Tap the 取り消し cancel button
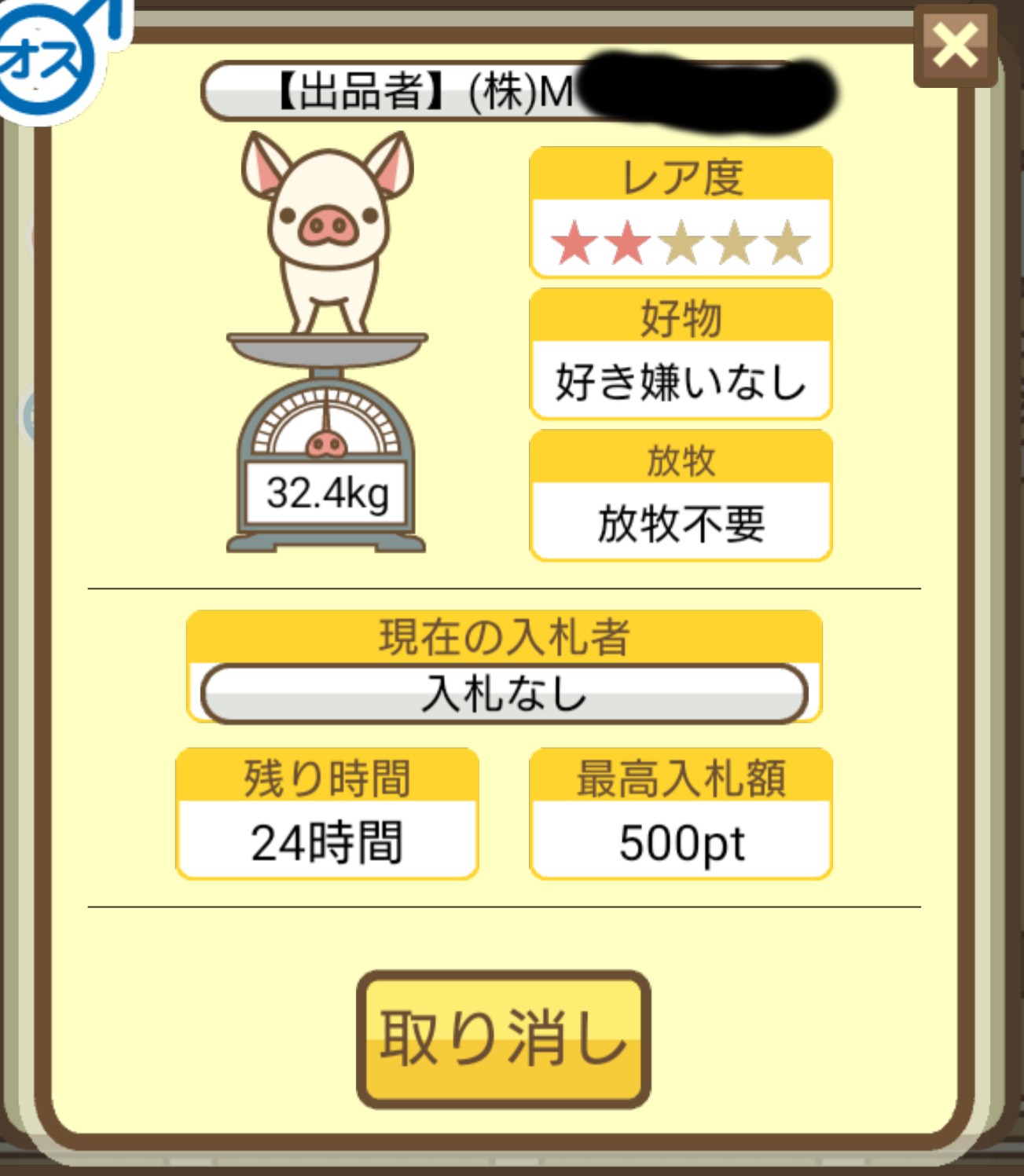The image size is (1024, 1176). (504, 1039)
